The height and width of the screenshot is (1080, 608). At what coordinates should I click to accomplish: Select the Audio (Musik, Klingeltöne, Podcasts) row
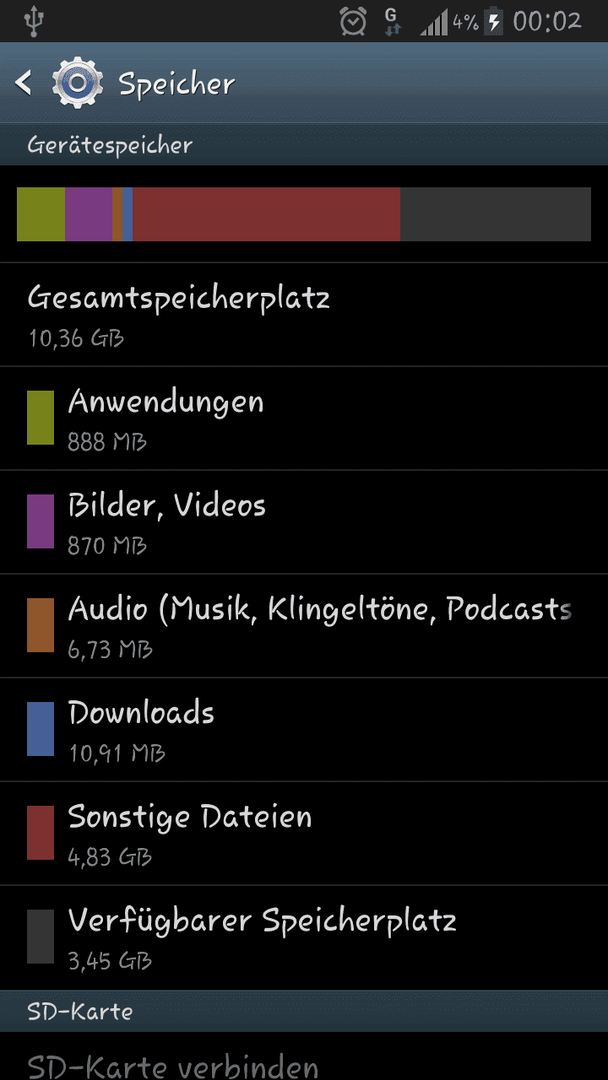[x=304, y=626]
